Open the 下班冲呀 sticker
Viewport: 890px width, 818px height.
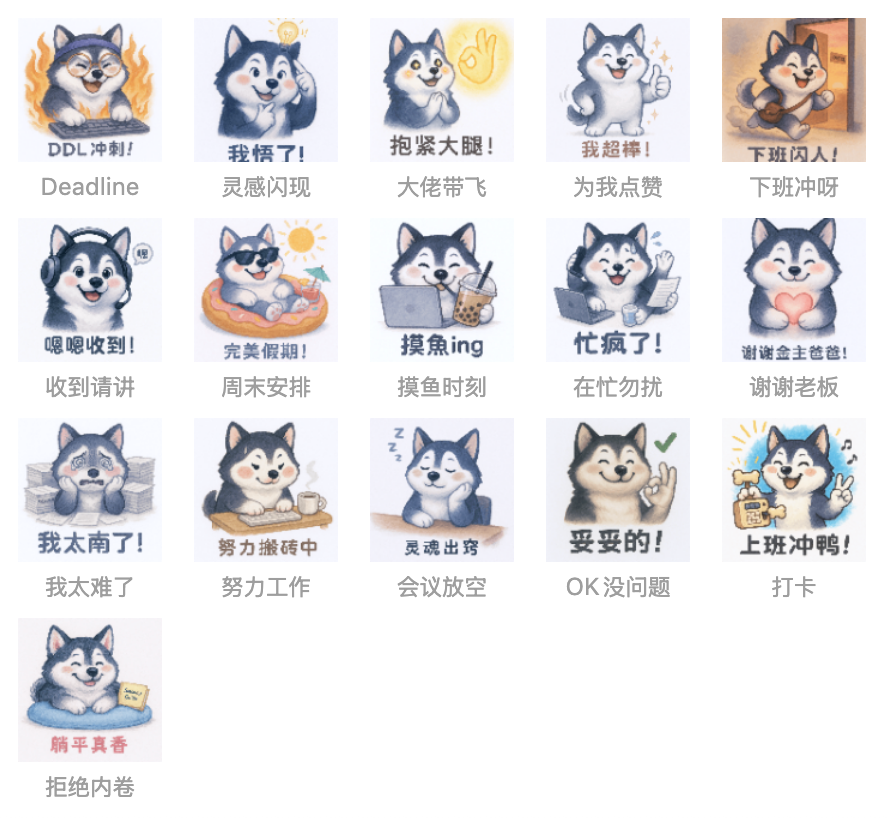[794, 90]
